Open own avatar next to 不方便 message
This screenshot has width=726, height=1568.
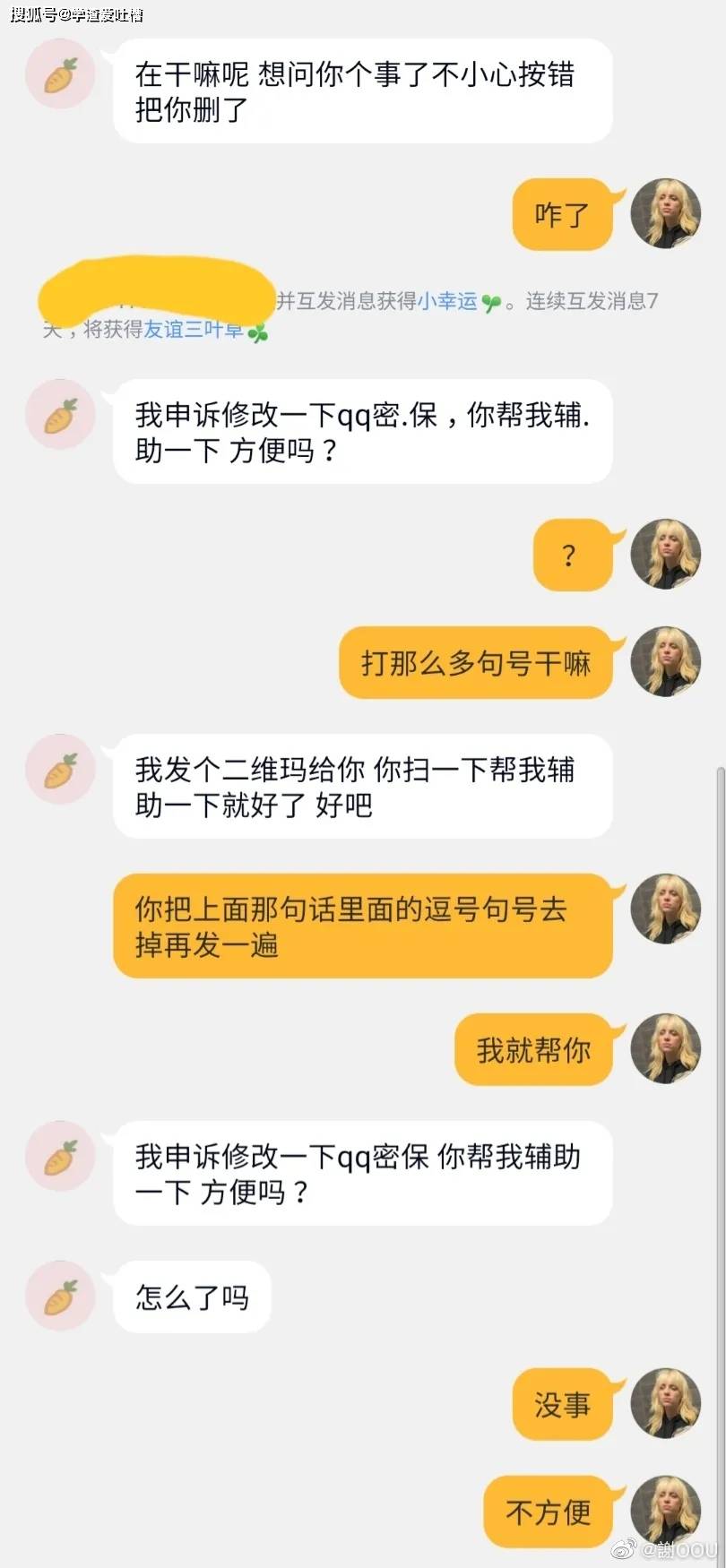click(x=666, y=1511)
